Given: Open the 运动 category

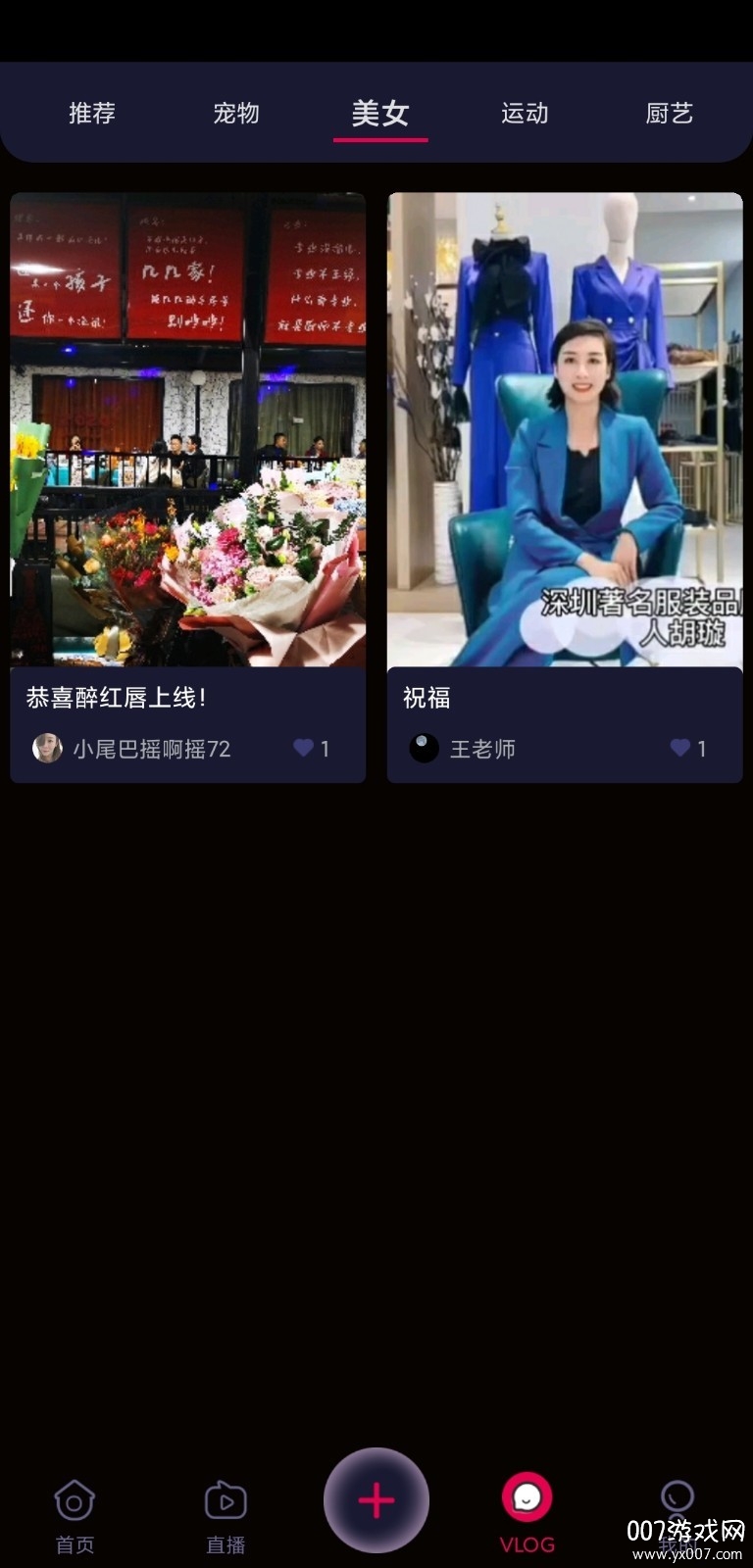Looking at the screenshot, I should [524, 113].
